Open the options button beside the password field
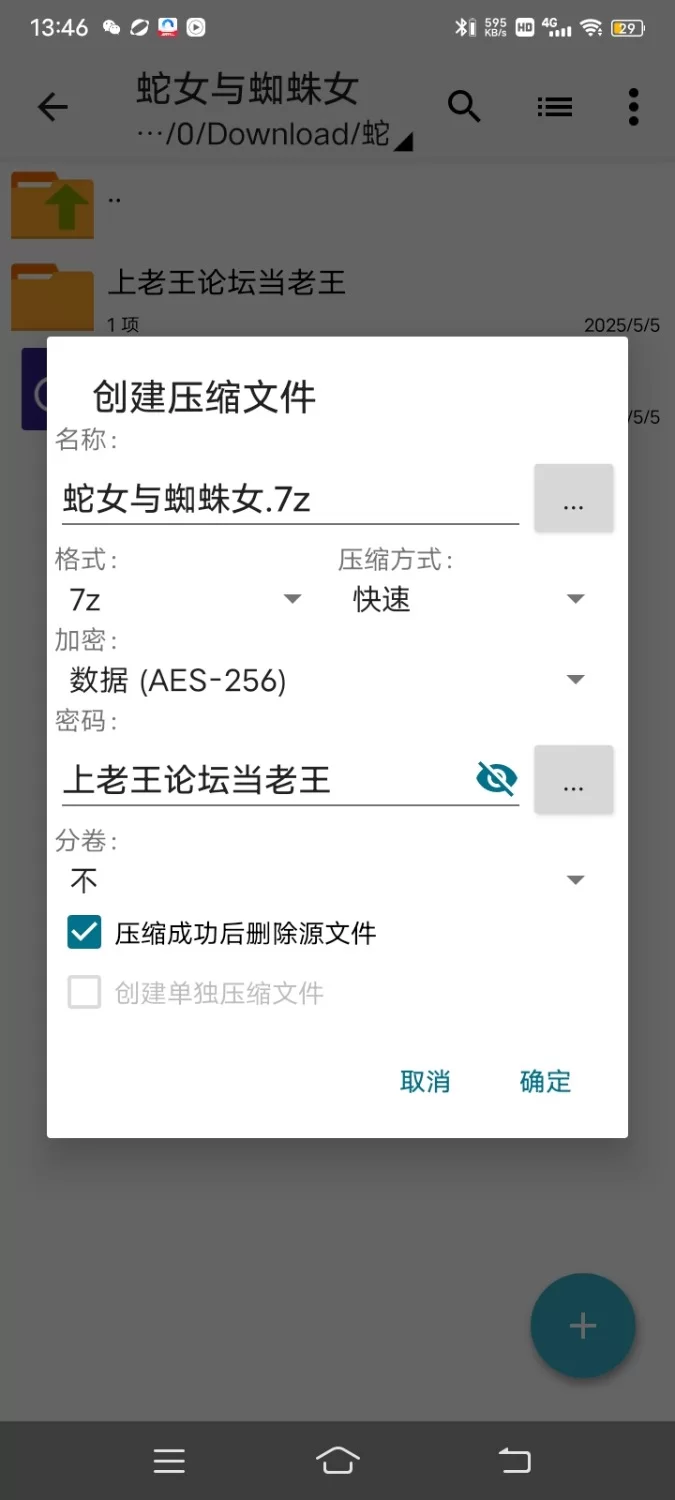Screen dimensions: 675x1500 tap(573, 779)
